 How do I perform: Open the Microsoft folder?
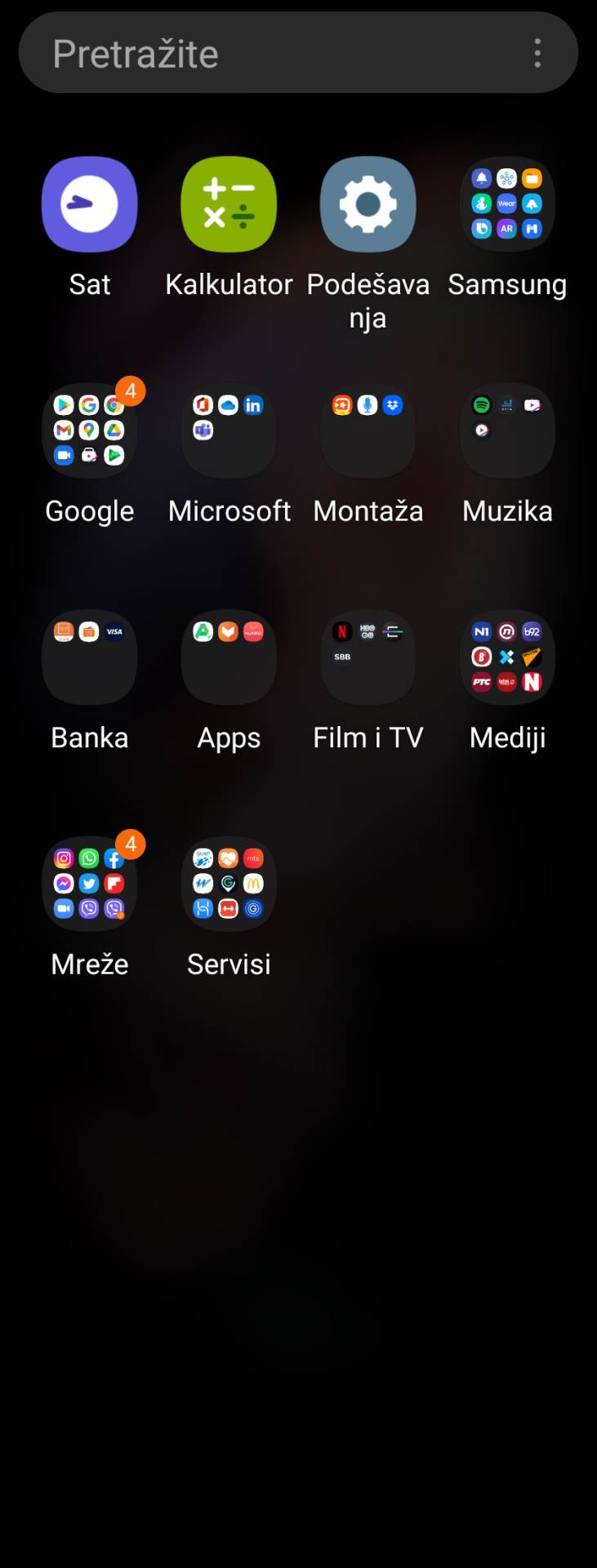point(229,430)
